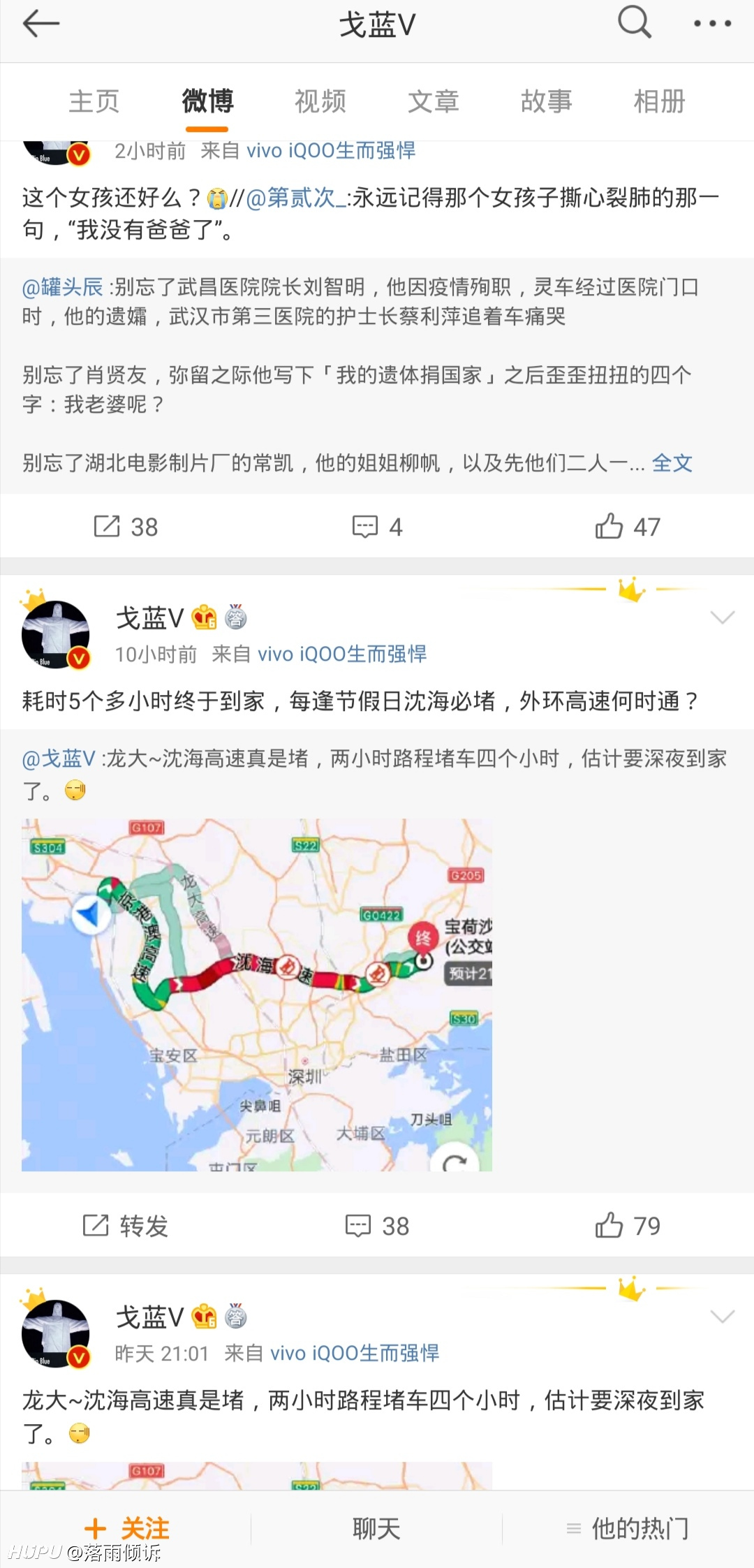This screenshot has width=754, height=1568.
Task: Expand the quoted post with 全文
Action: pos(672,463)
